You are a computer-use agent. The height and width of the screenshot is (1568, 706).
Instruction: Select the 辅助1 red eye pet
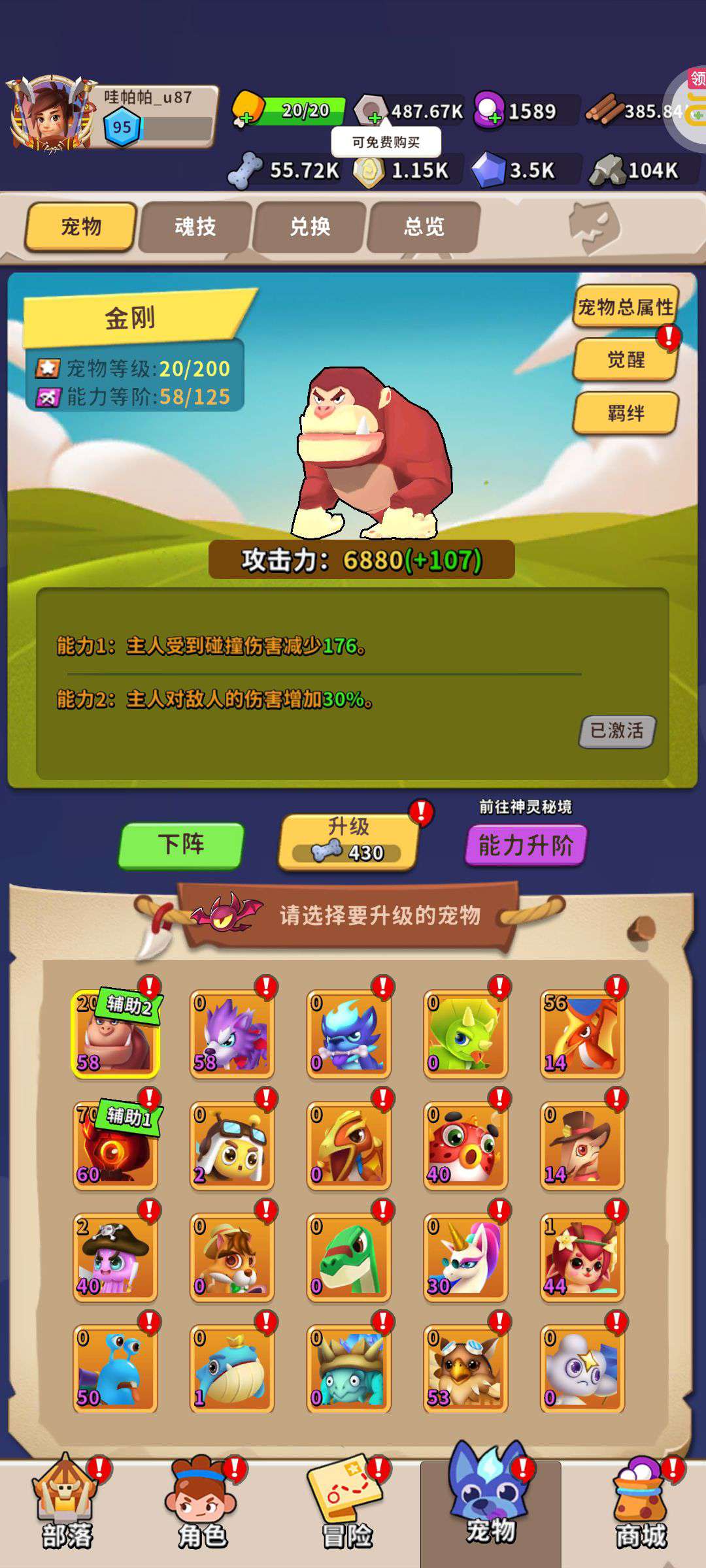coord(115,1146)
